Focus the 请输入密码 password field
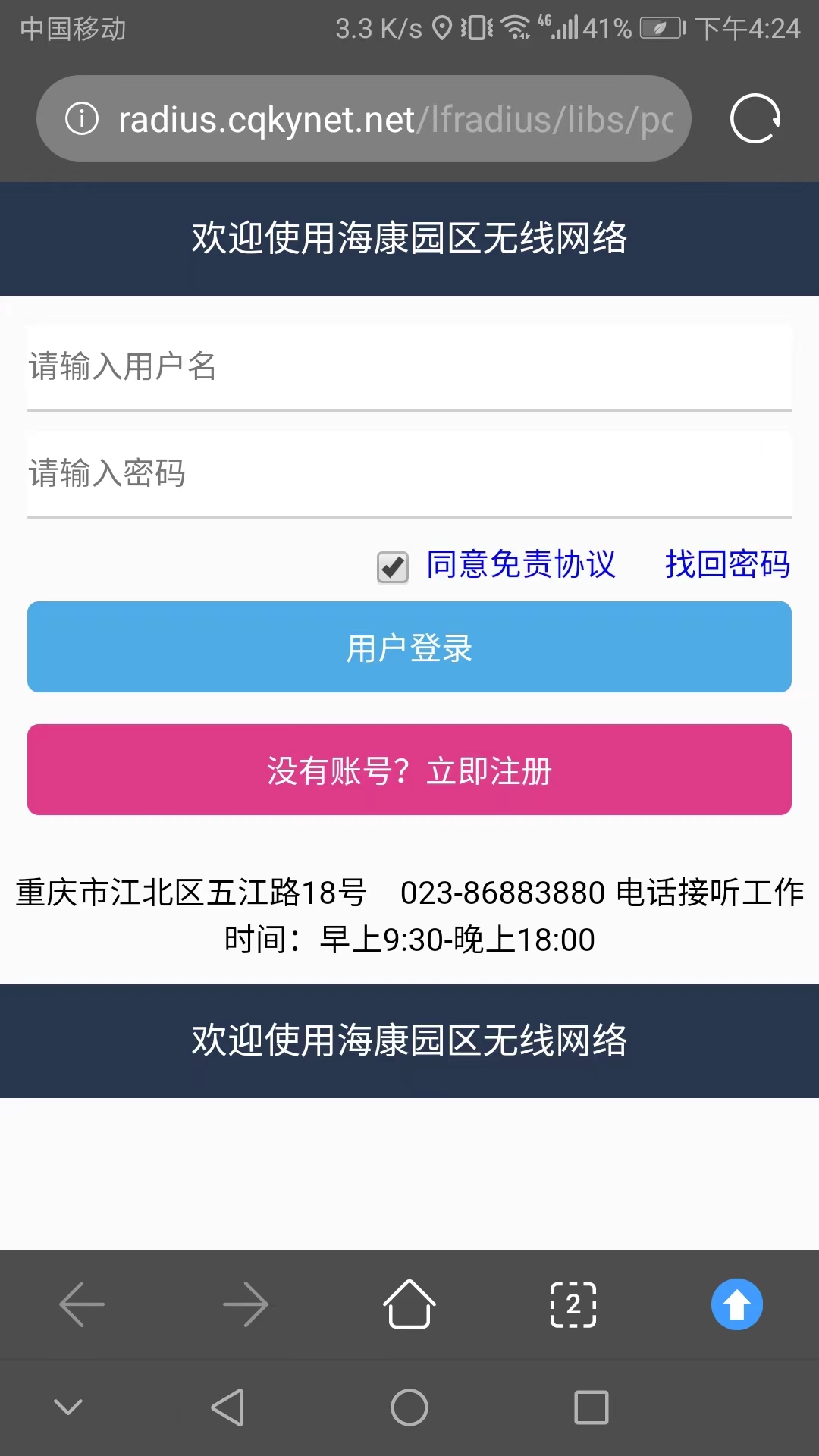This screenshot has height=1456, width=819. 409,474
